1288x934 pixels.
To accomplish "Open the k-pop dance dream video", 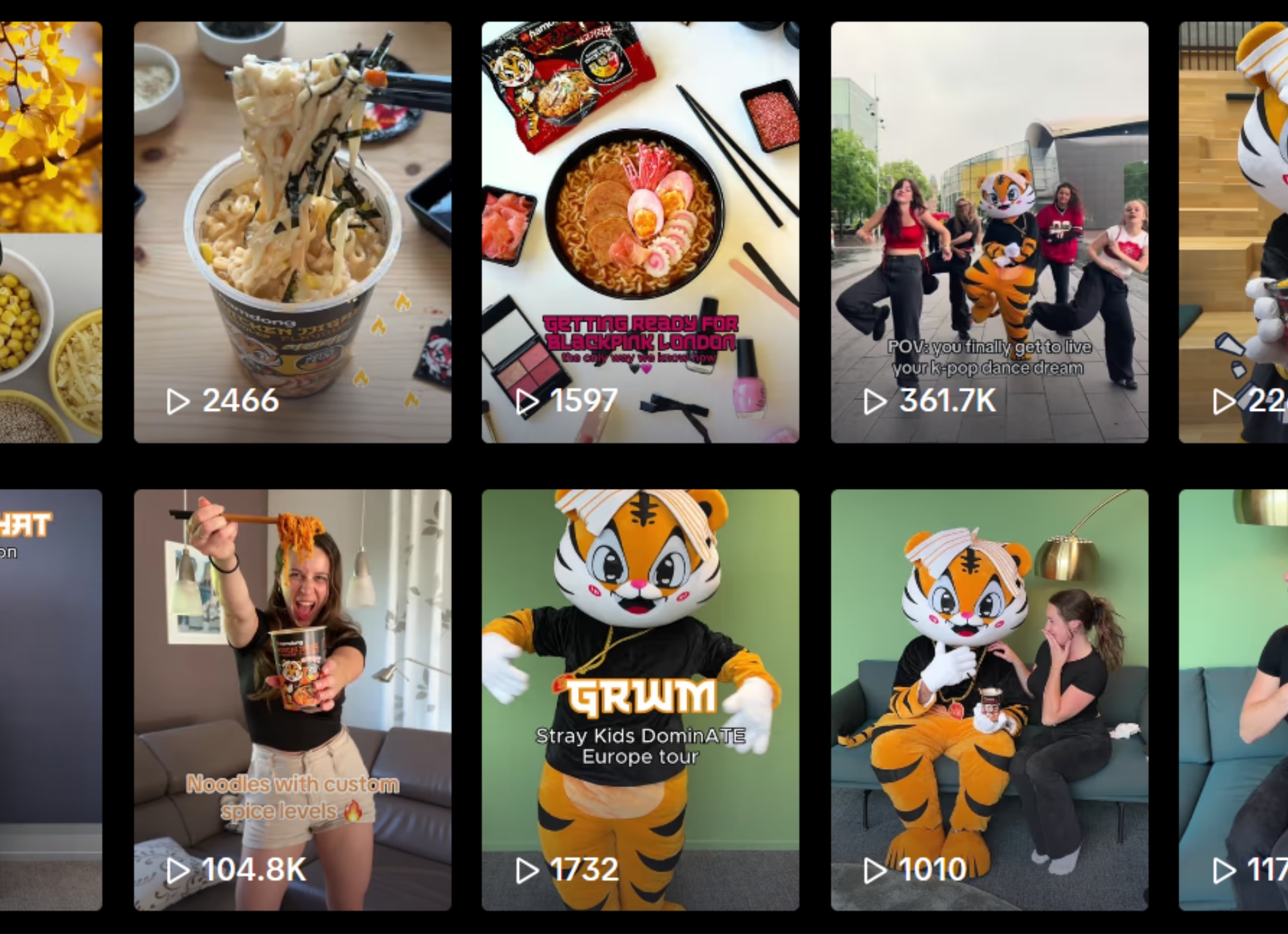I will tap(989, 232).
